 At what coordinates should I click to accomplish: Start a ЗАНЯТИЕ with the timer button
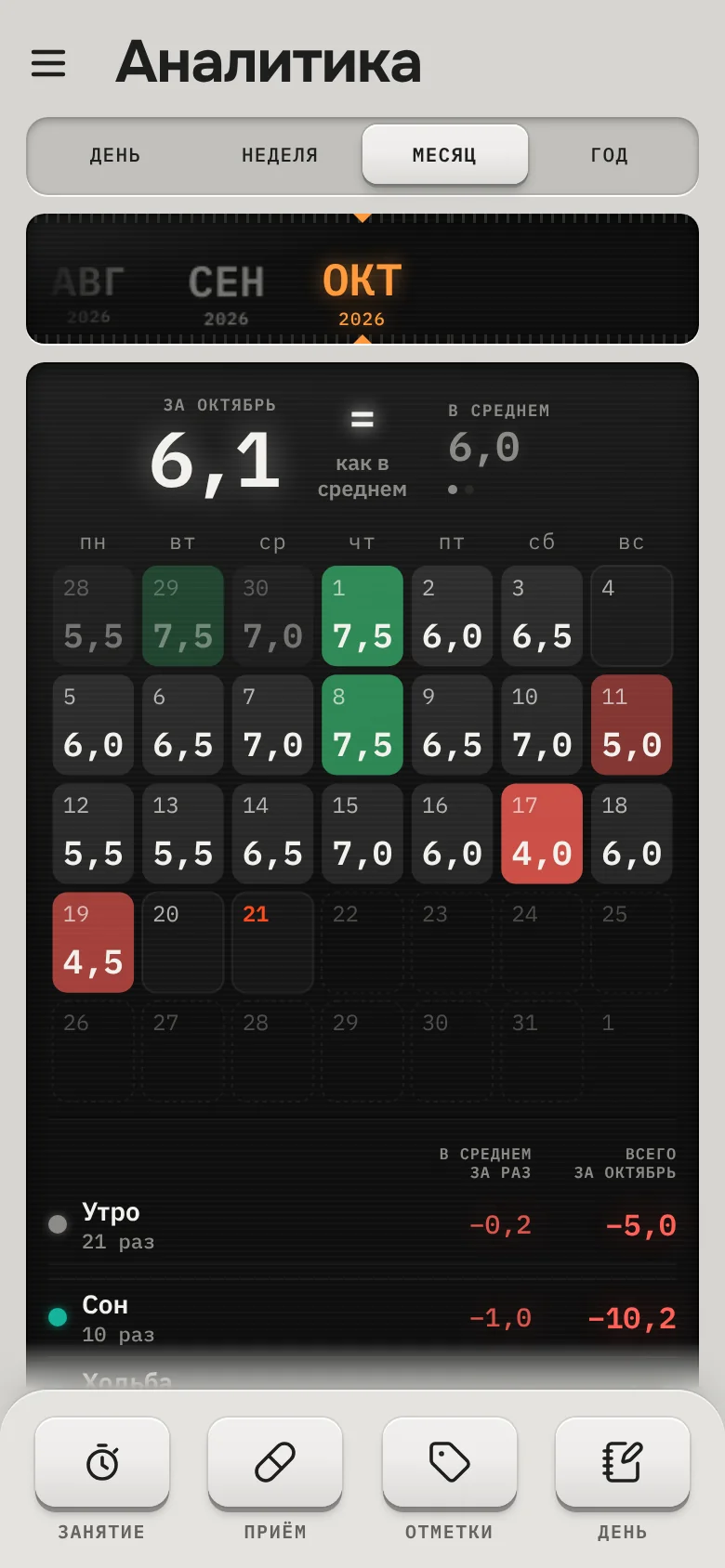coord(102,1463)
